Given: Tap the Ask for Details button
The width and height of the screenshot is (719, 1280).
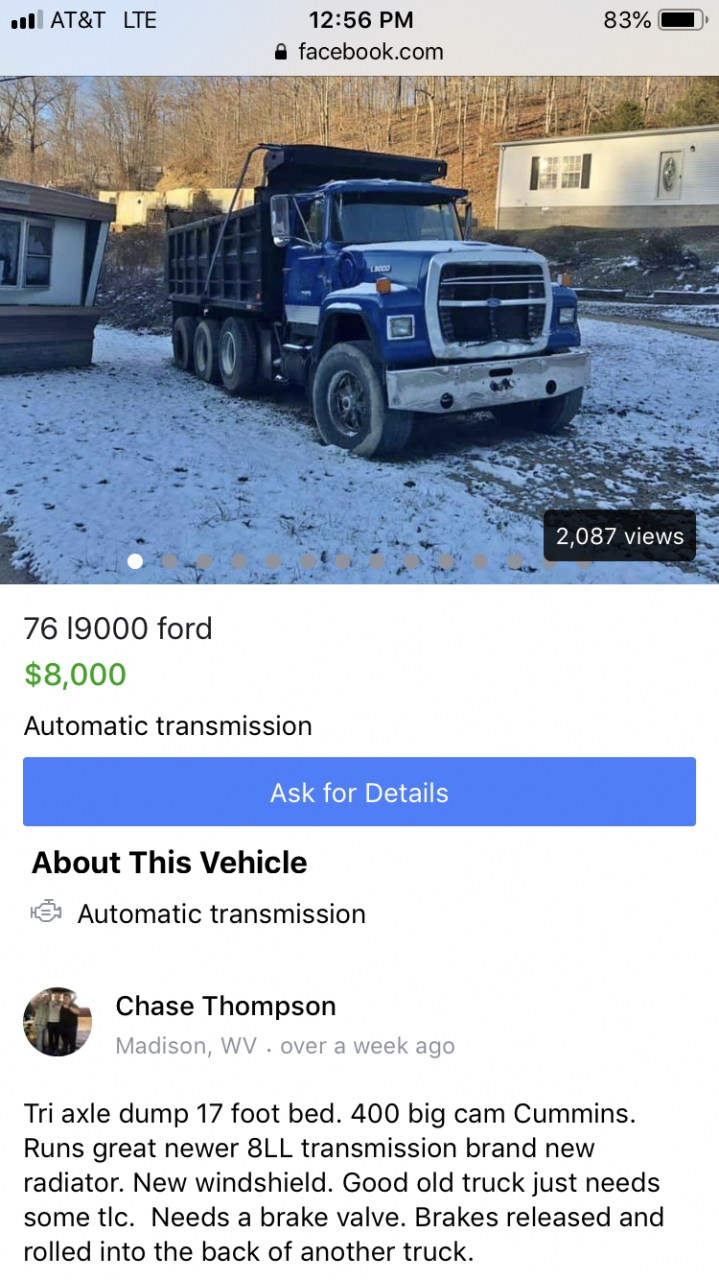Looking at the screenshot, I should pos(359,792).
